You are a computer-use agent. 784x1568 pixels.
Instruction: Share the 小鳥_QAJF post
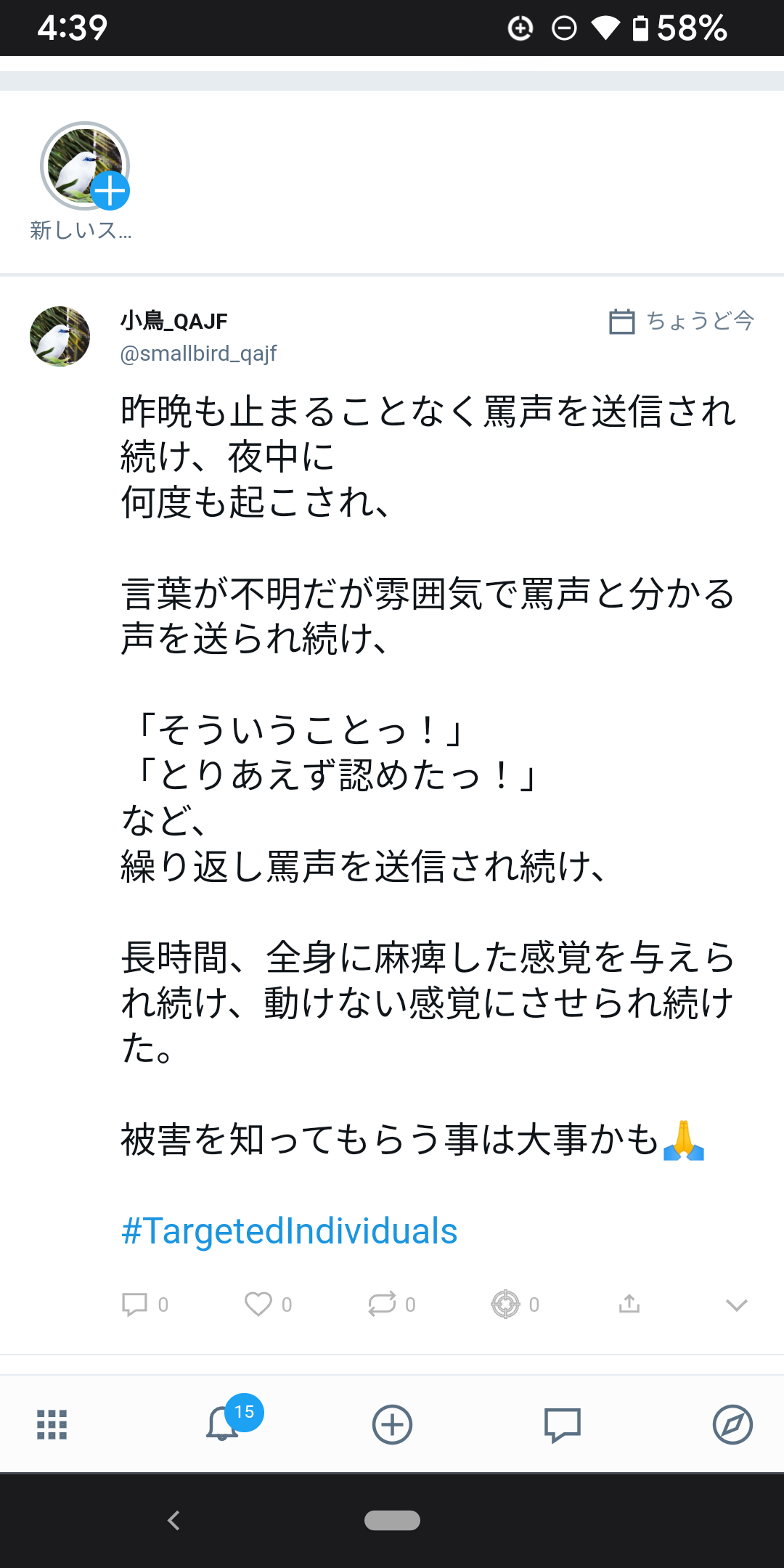pos(629,1304)
